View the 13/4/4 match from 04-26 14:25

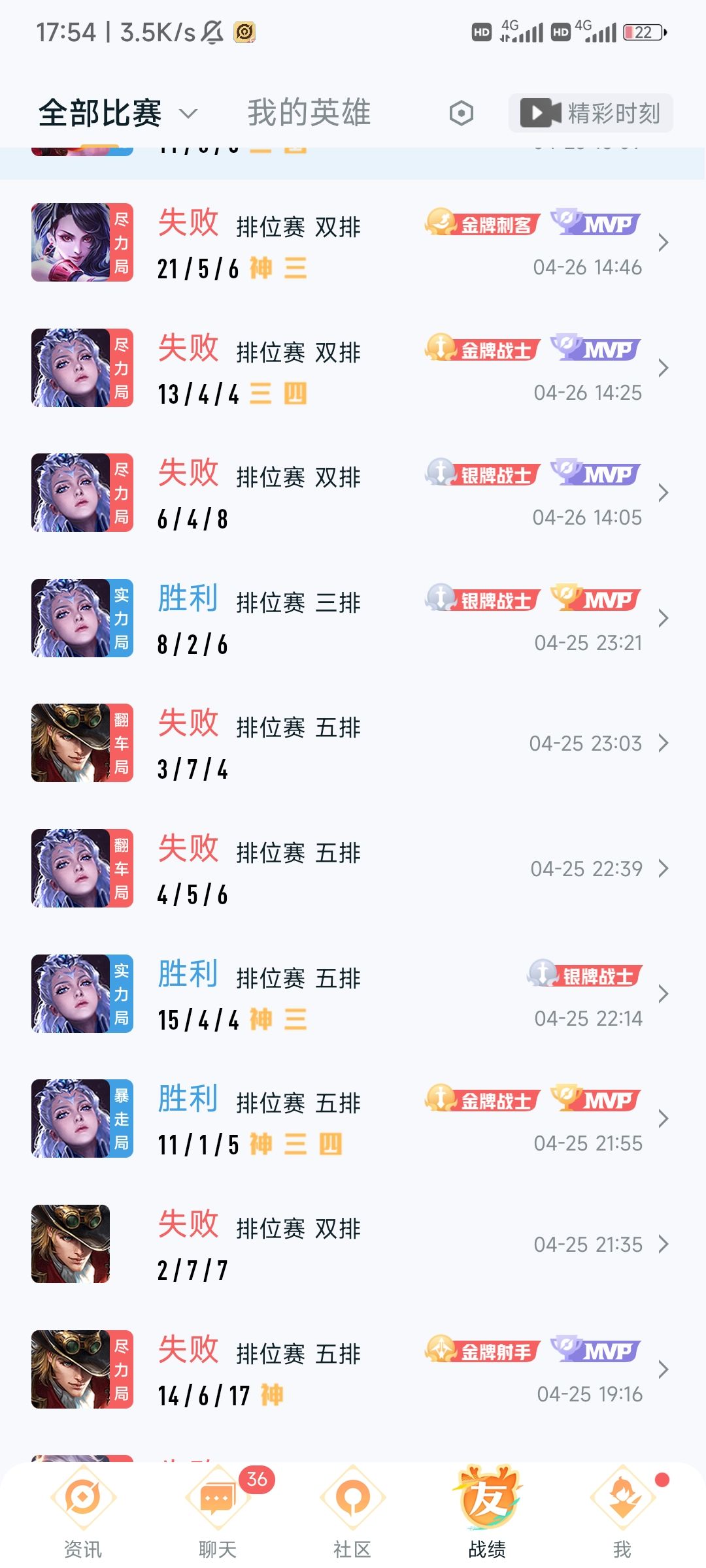[353, 368]
